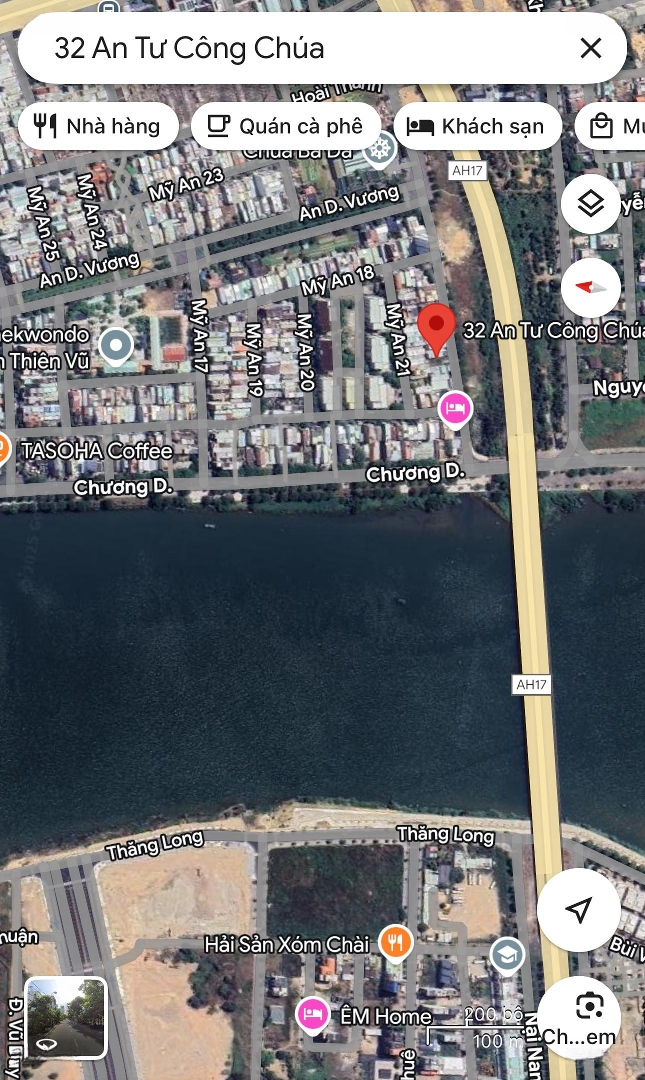Open the ÊM Home hotel marker
The image size is (645, 1080).
coord(313,1016)
